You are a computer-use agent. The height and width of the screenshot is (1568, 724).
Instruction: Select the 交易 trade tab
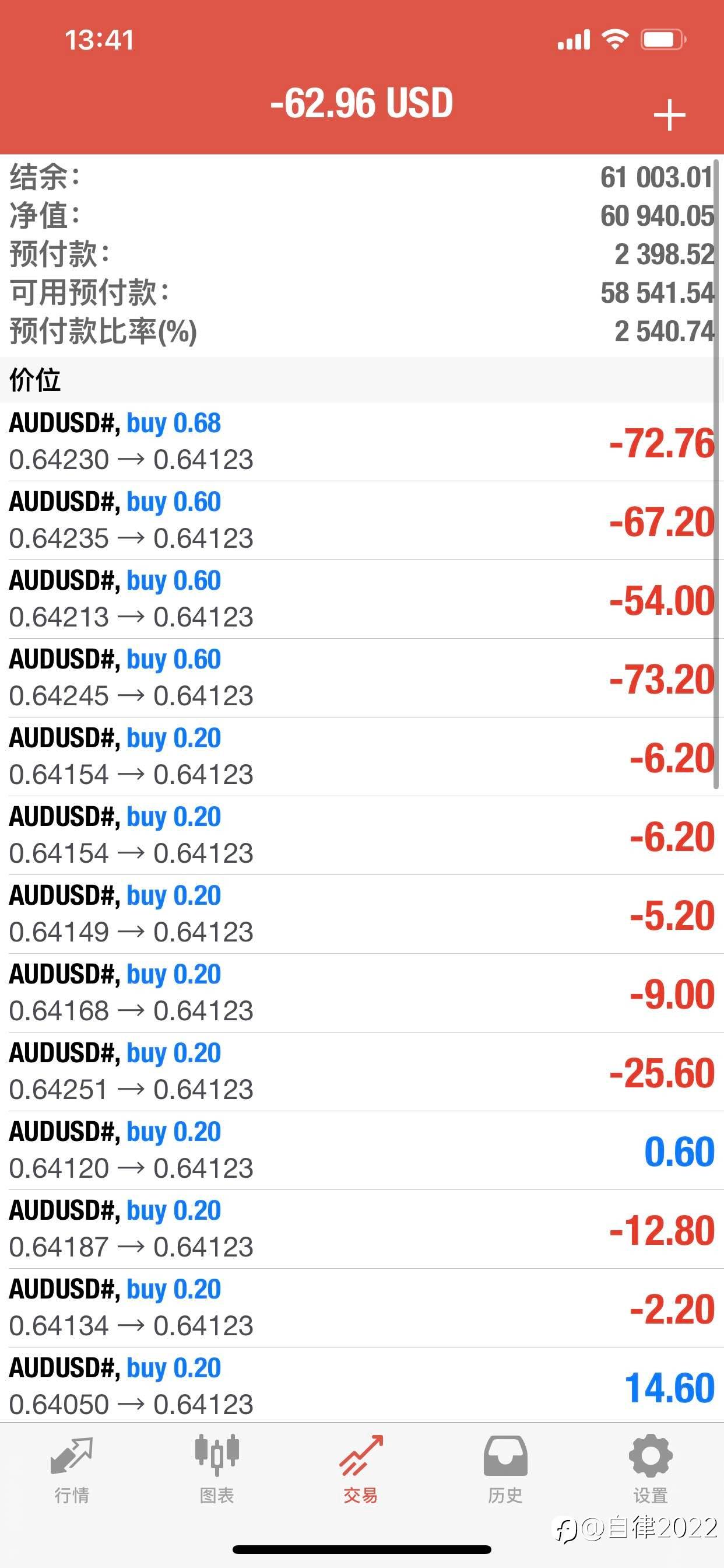pyautogui.click(x=361, y=1469)
